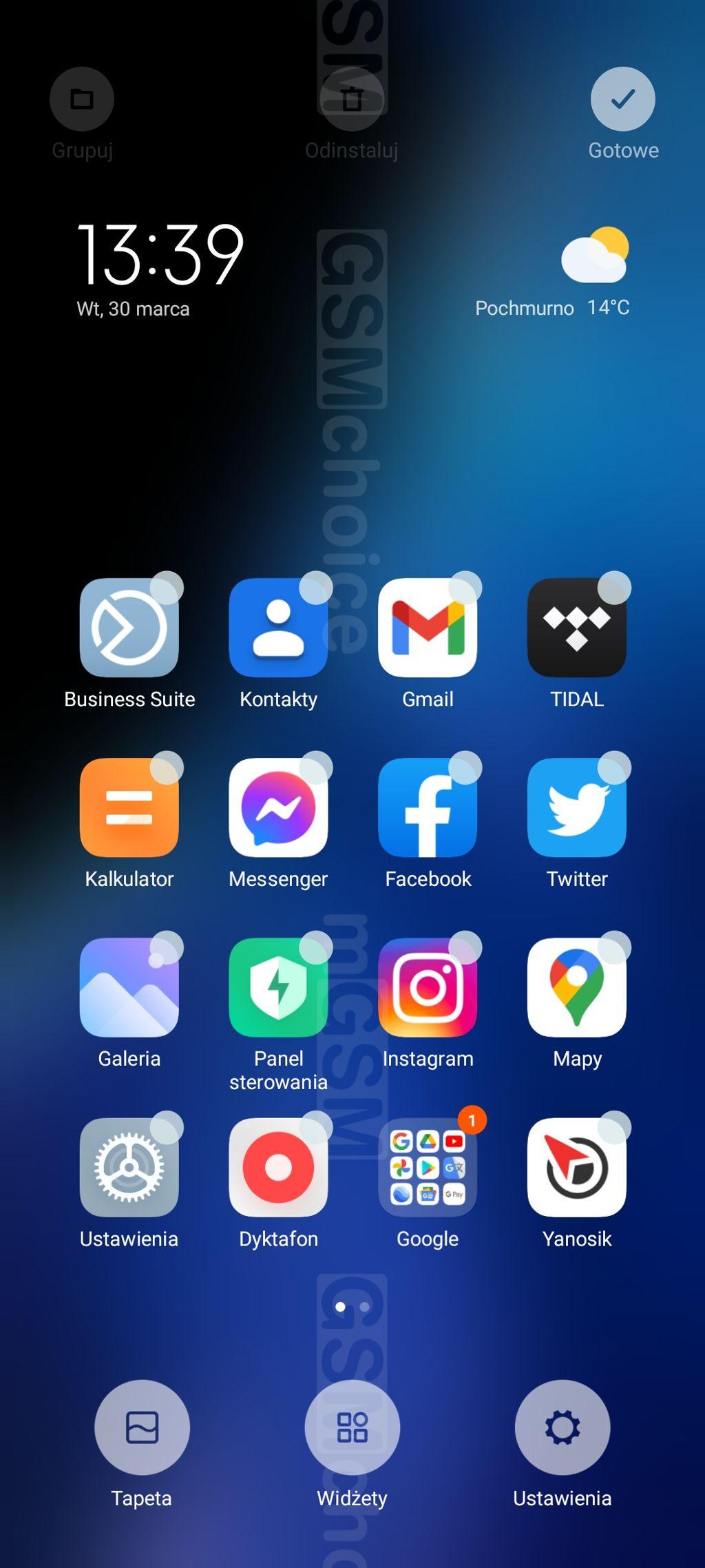This screenshot has height=1568, width=705.
Task: Open home screen Ustawienia gear button
Action: [x=562, y=1427]
